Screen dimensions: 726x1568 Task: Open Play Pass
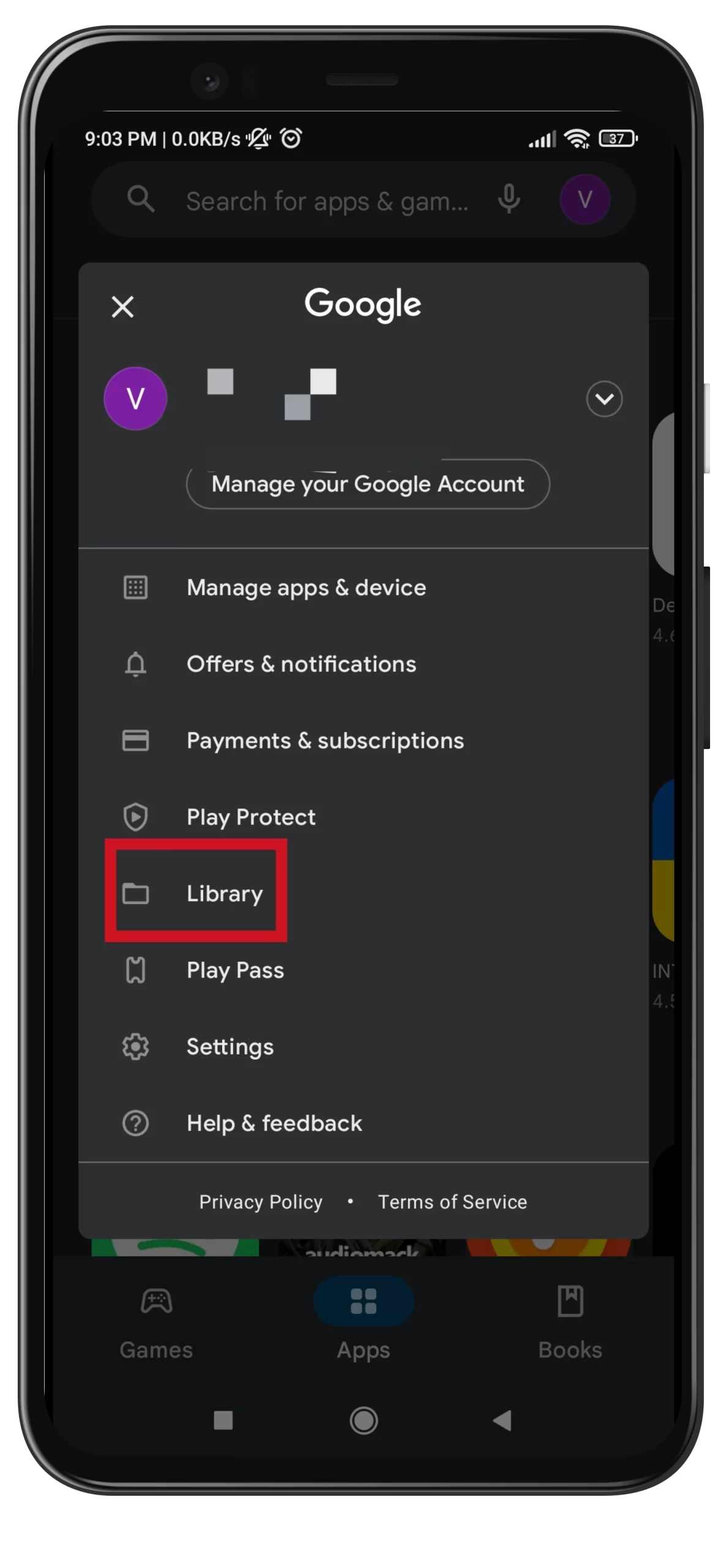(235, 970)
